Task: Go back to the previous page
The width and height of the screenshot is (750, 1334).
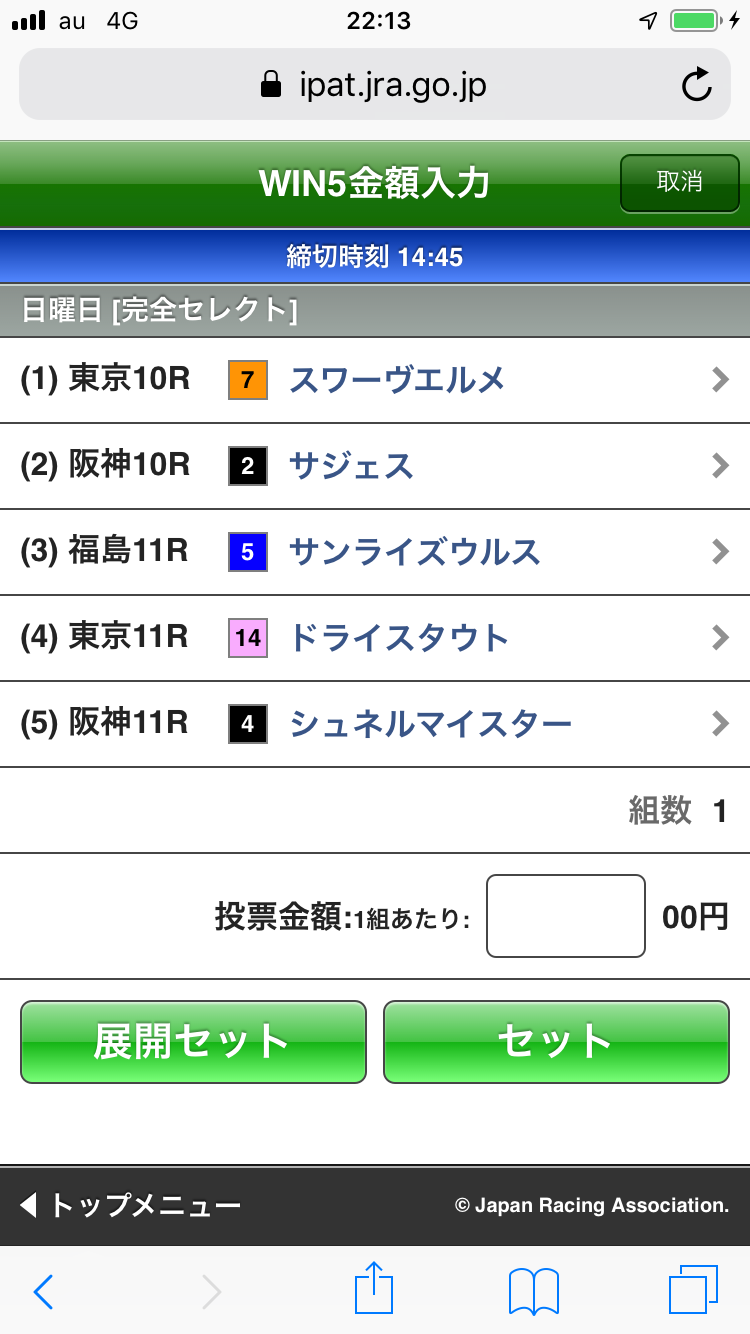Action: (x=44, y=1292)
